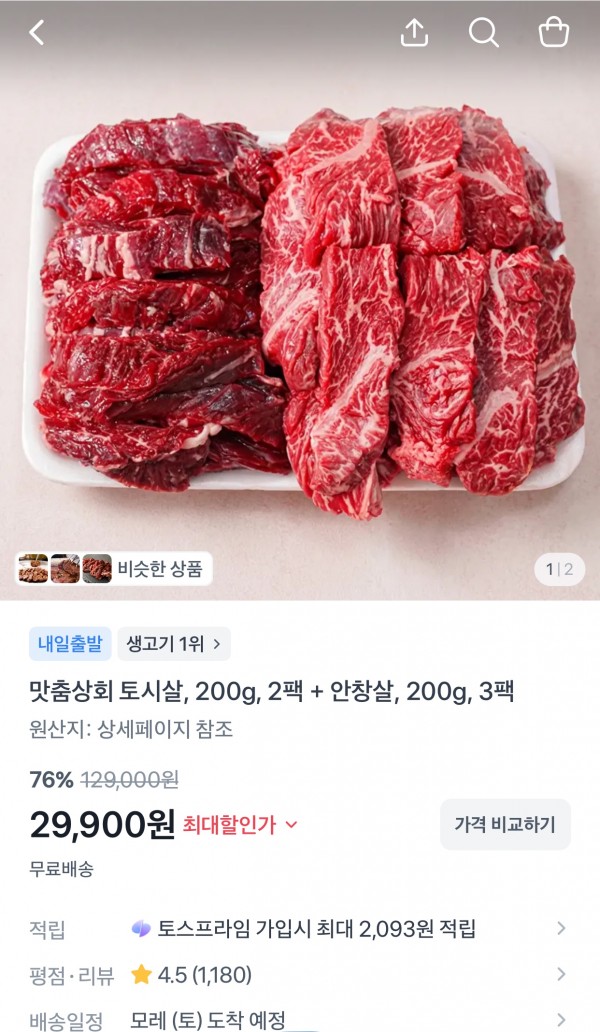Tap the 가격 비교하기 button
The image size is (600, 1032).
click(505, 825)
